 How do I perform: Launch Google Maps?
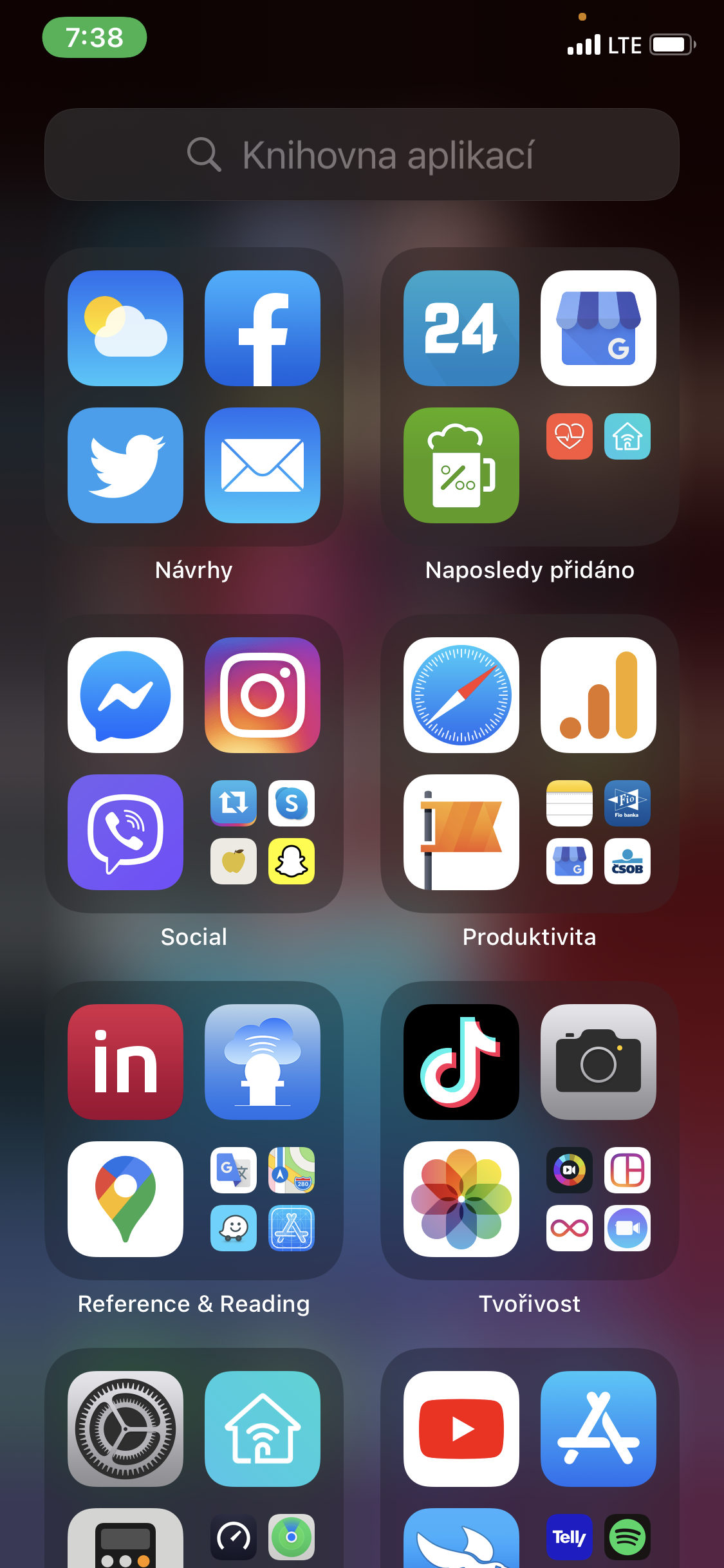(x=125, y=1199)
